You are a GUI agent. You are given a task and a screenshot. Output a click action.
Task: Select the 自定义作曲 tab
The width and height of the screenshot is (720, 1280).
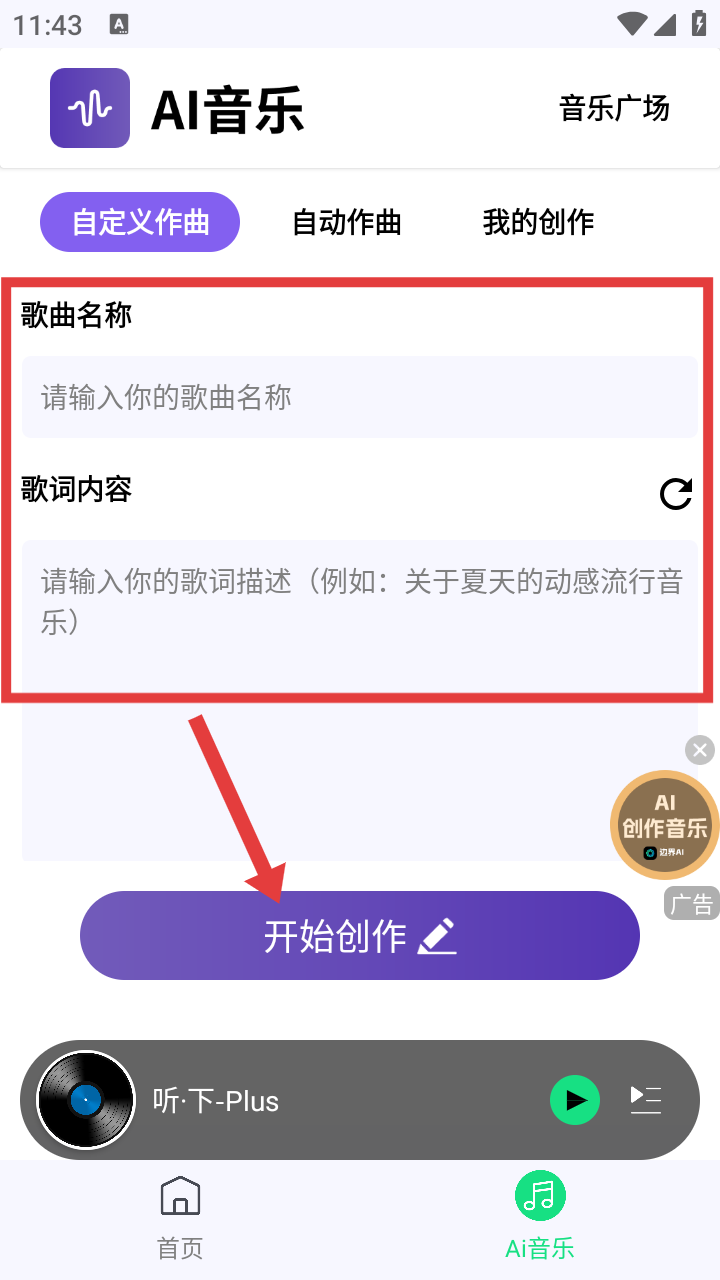(x=140, y=222)
